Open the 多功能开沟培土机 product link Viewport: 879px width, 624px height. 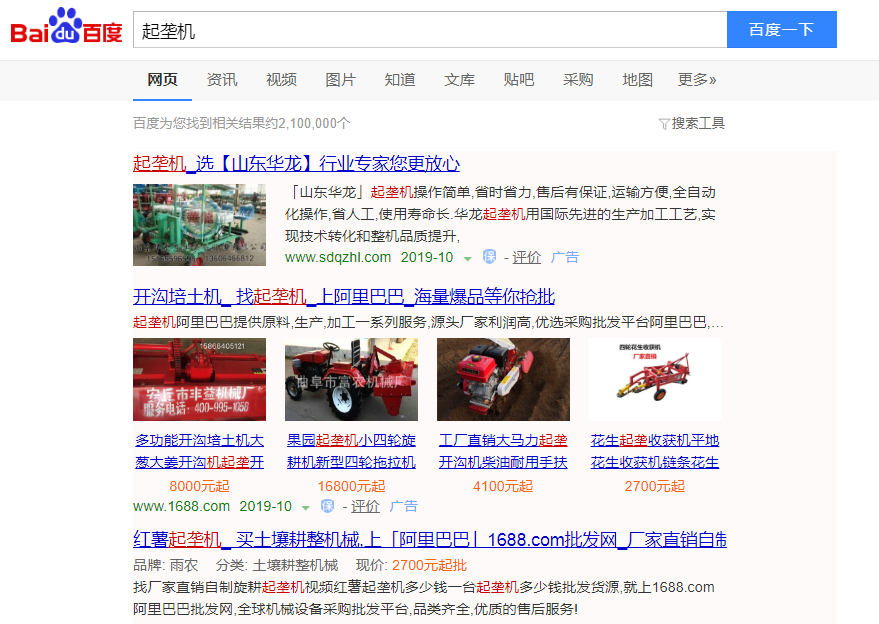click(x=199, y=451)
